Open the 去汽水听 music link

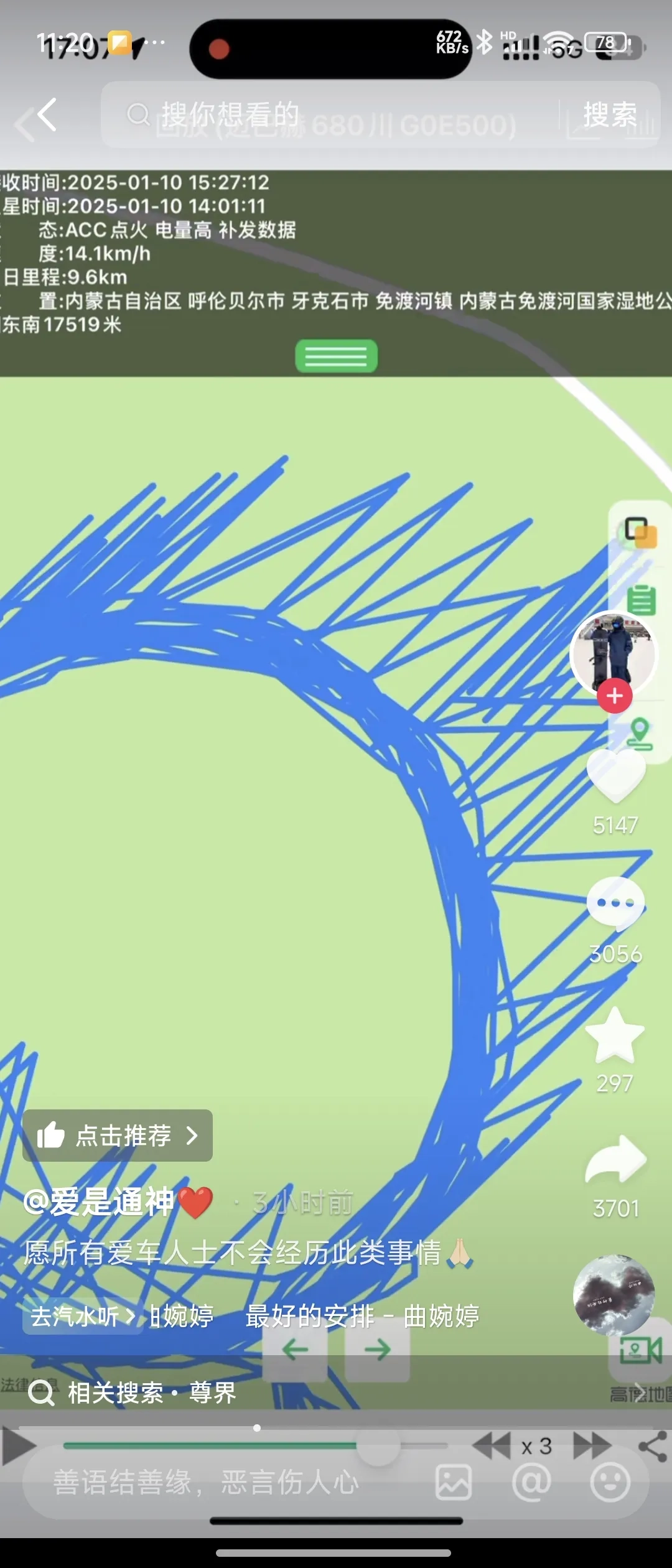(82, 1316)
